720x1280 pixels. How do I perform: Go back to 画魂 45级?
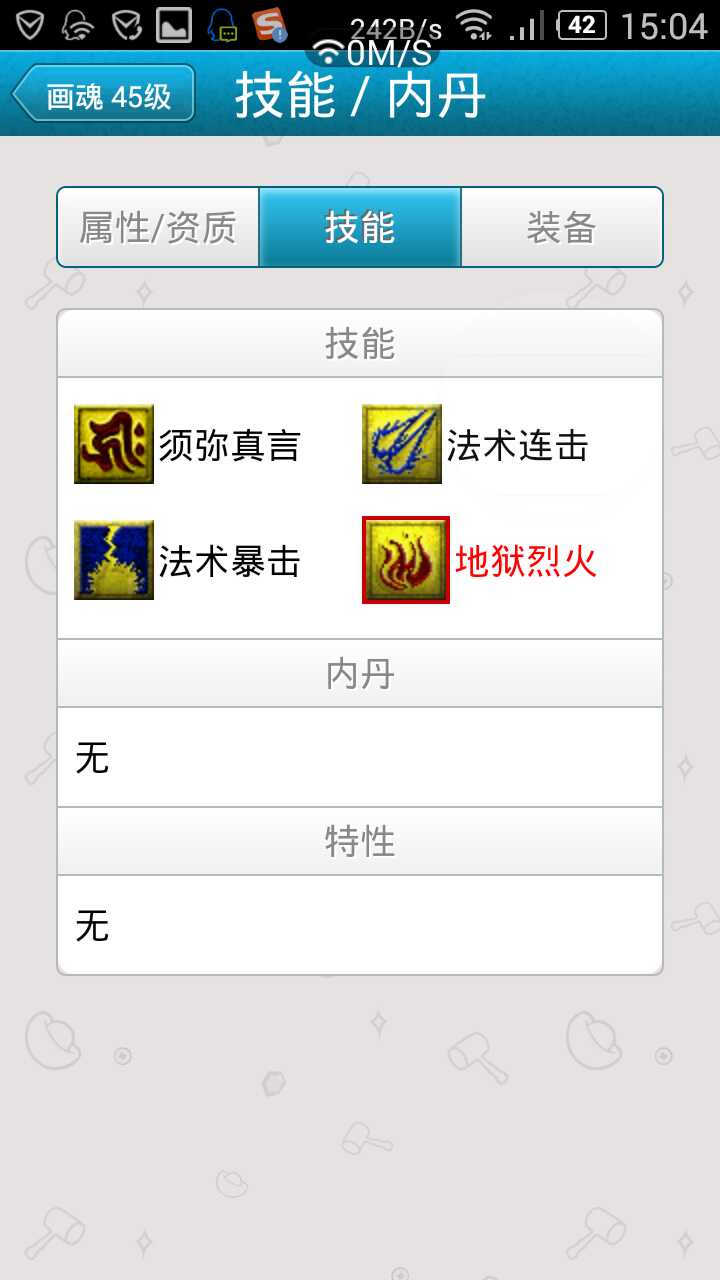[103, 96]
